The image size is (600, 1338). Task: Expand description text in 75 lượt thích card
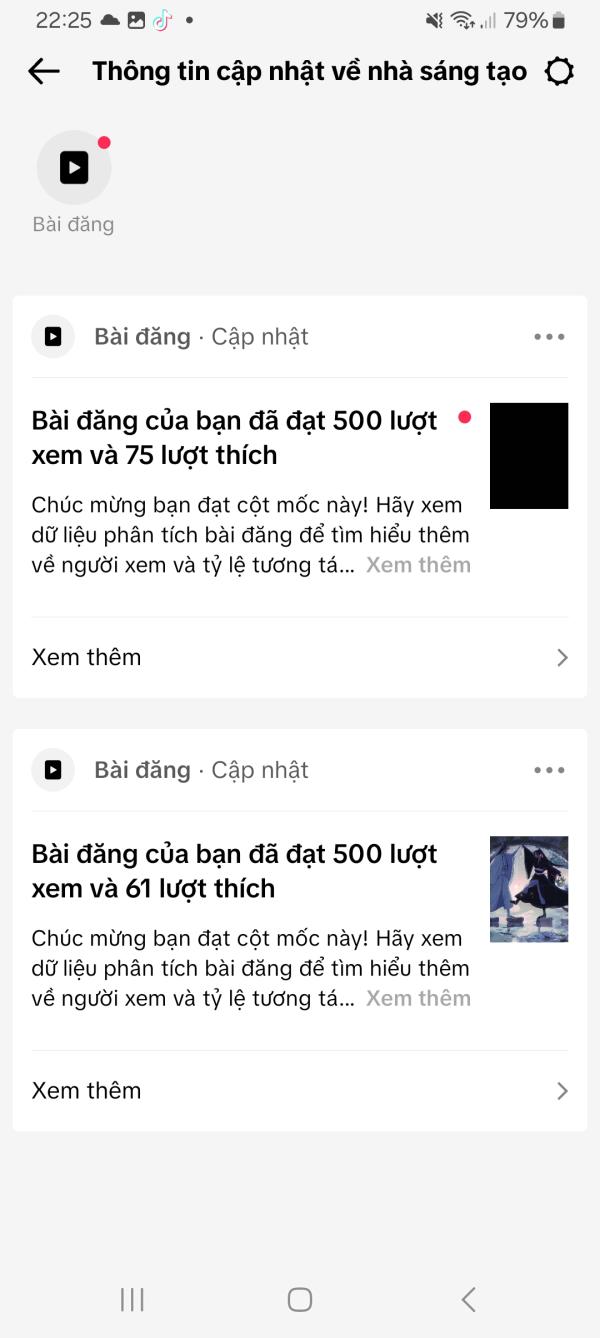(x=418, y=565)
